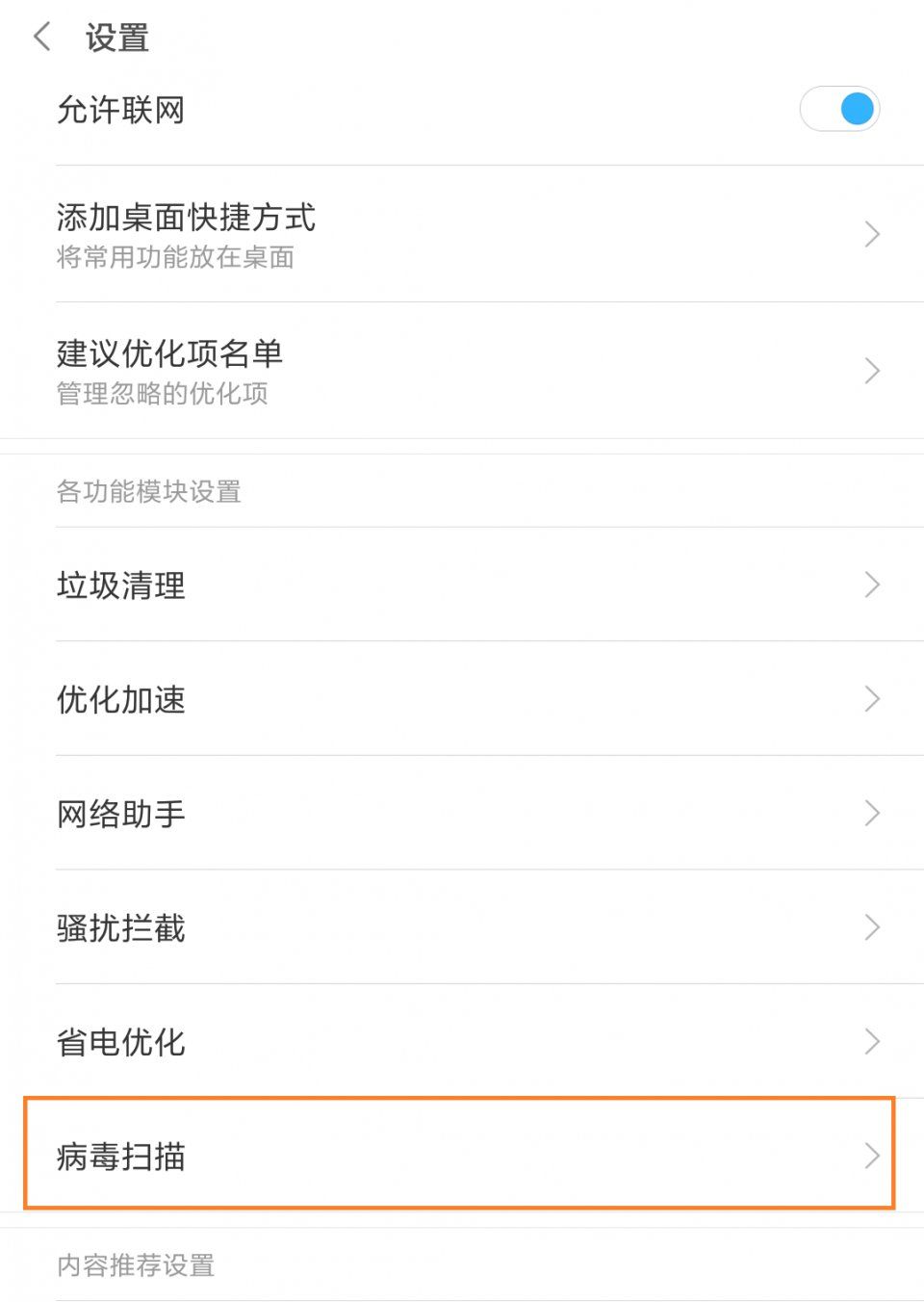Toggle off internet access permission
This screenshot has width=924, height=1302.
[x=839, y=109]
